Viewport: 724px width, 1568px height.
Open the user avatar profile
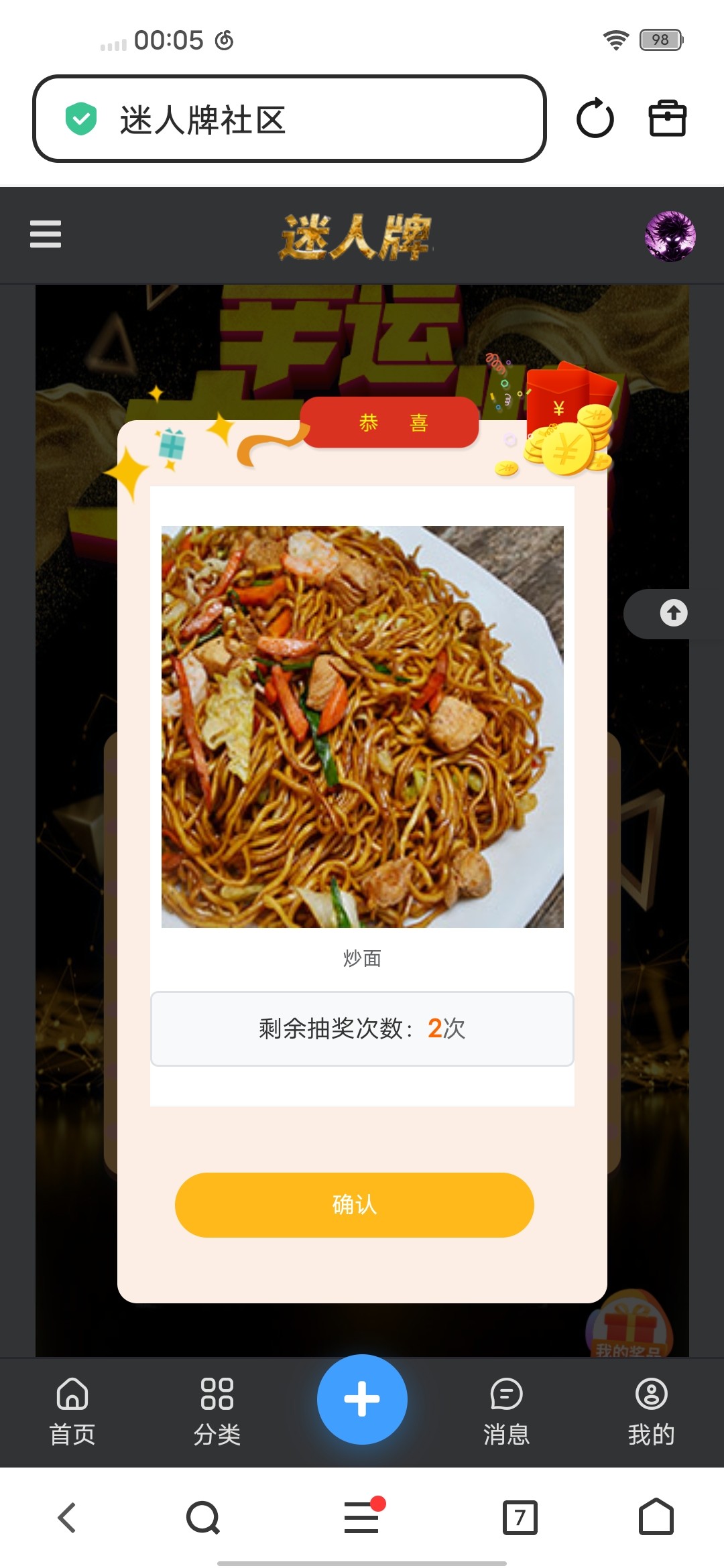[x=670, y=236]
